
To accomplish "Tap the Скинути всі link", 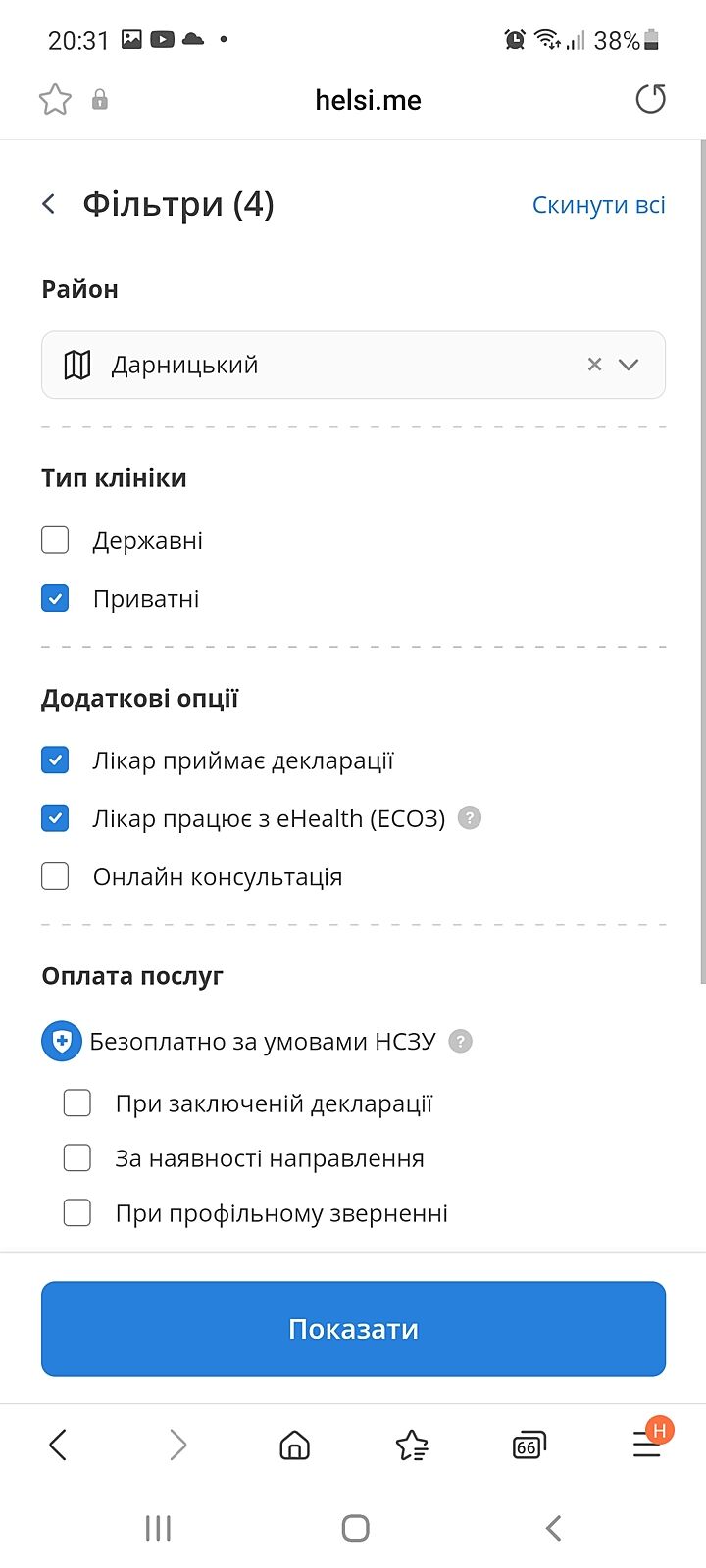I will pyautogui.click(x=598, y=205).
